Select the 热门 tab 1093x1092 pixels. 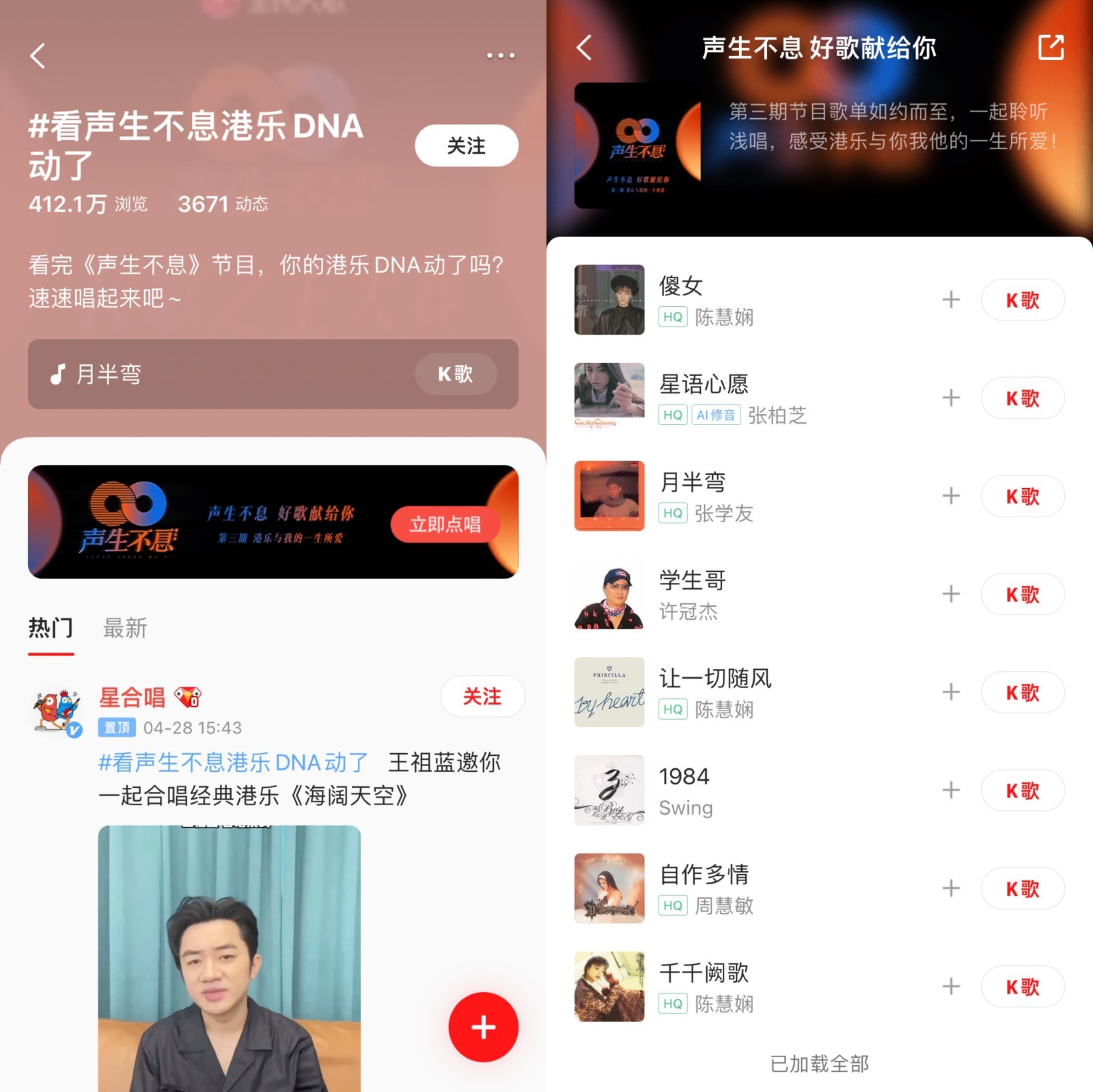pos(51,627)
